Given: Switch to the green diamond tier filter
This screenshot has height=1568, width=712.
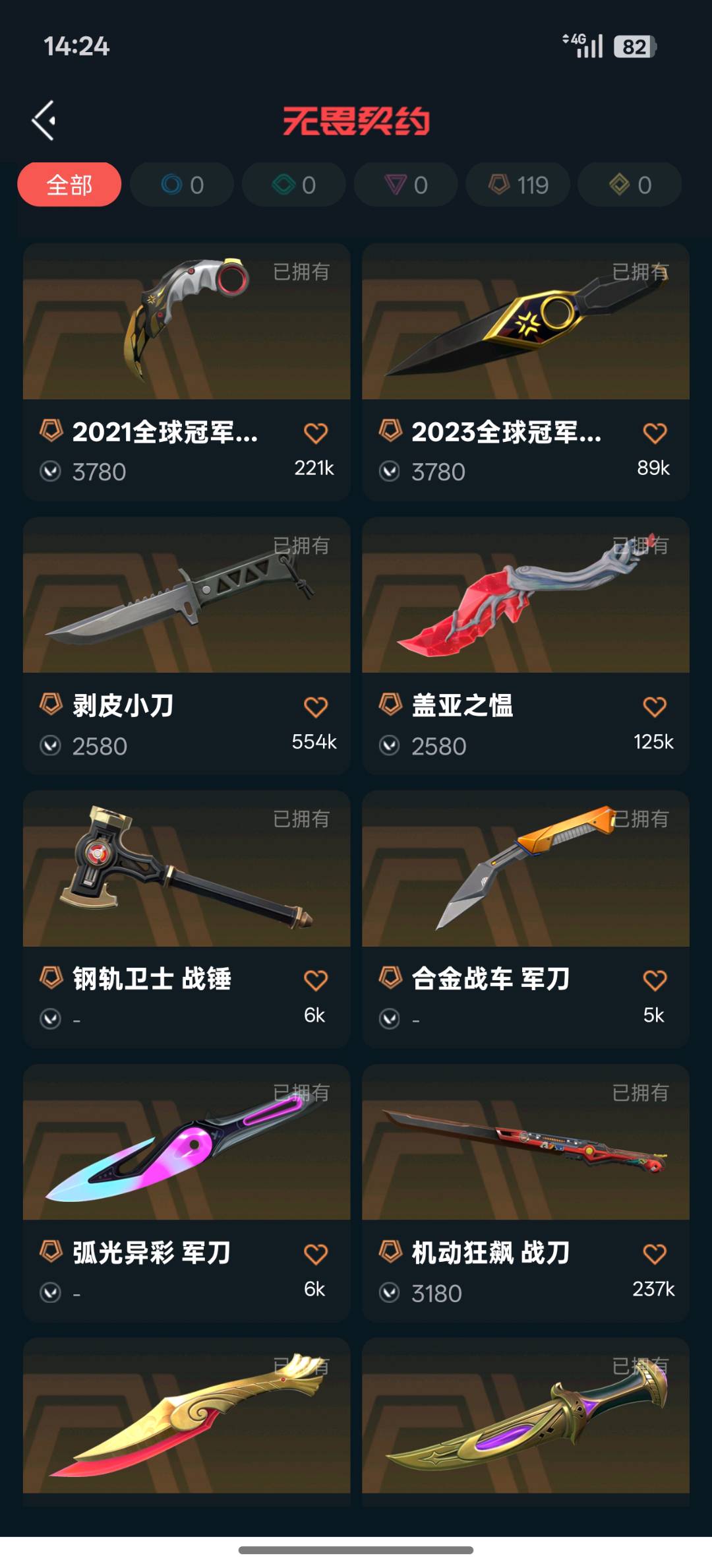Looking at the screenshot, I should click(294, 185).
